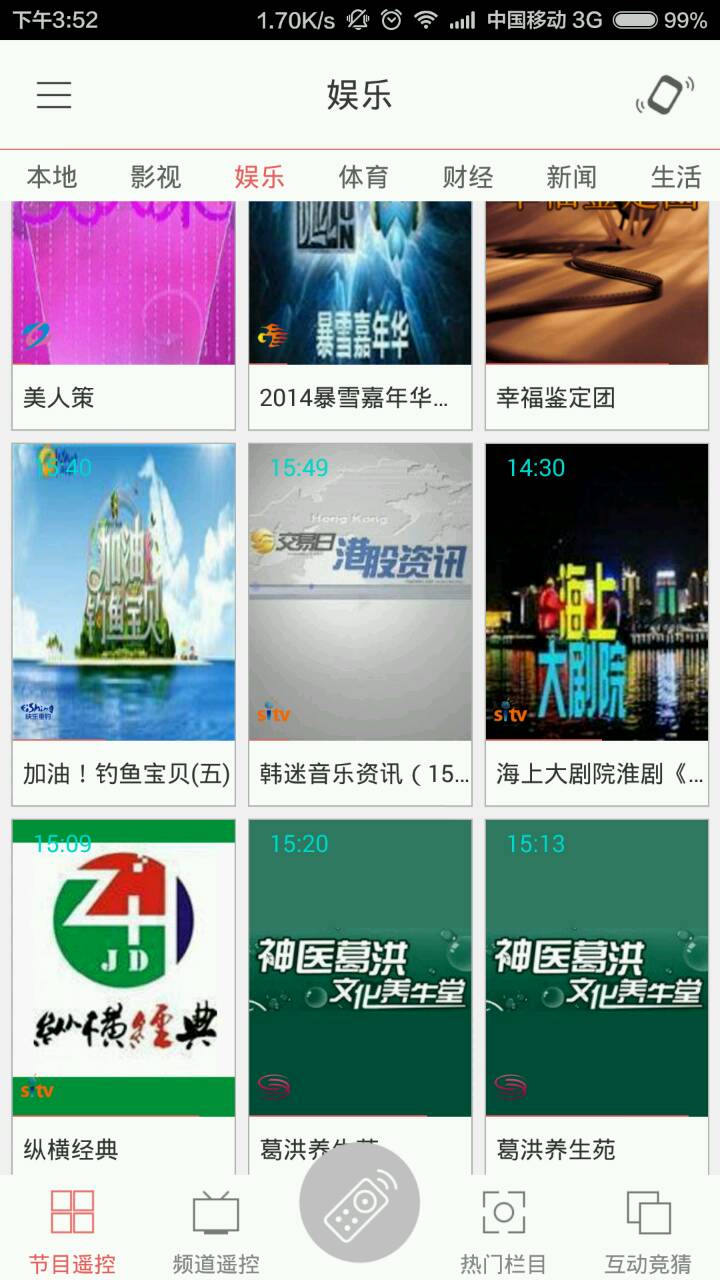Switch to the 体育 tab
This screenshot has width=720, height=1280.
tap(363, 177)
